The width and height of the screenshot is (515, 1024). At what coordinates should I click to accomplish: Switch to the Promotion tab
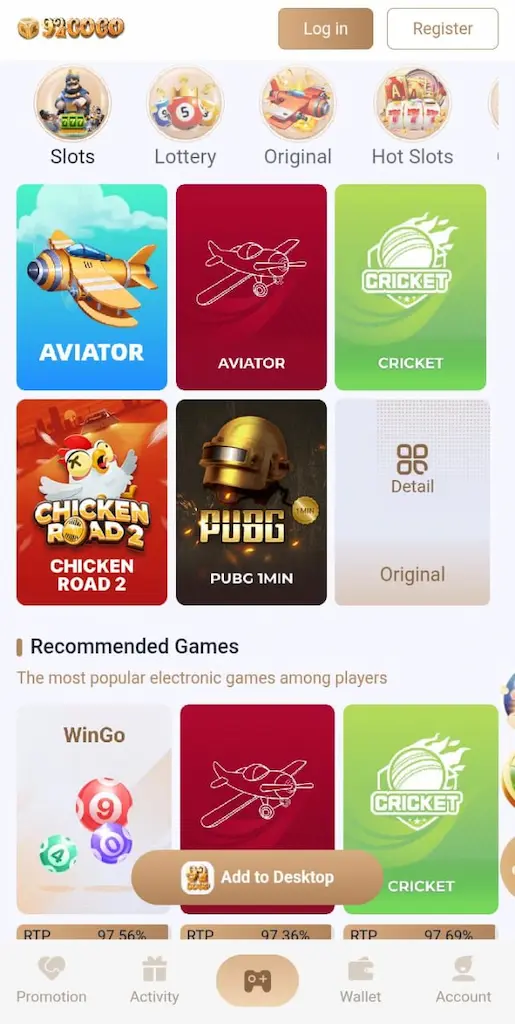click(51, 980)
